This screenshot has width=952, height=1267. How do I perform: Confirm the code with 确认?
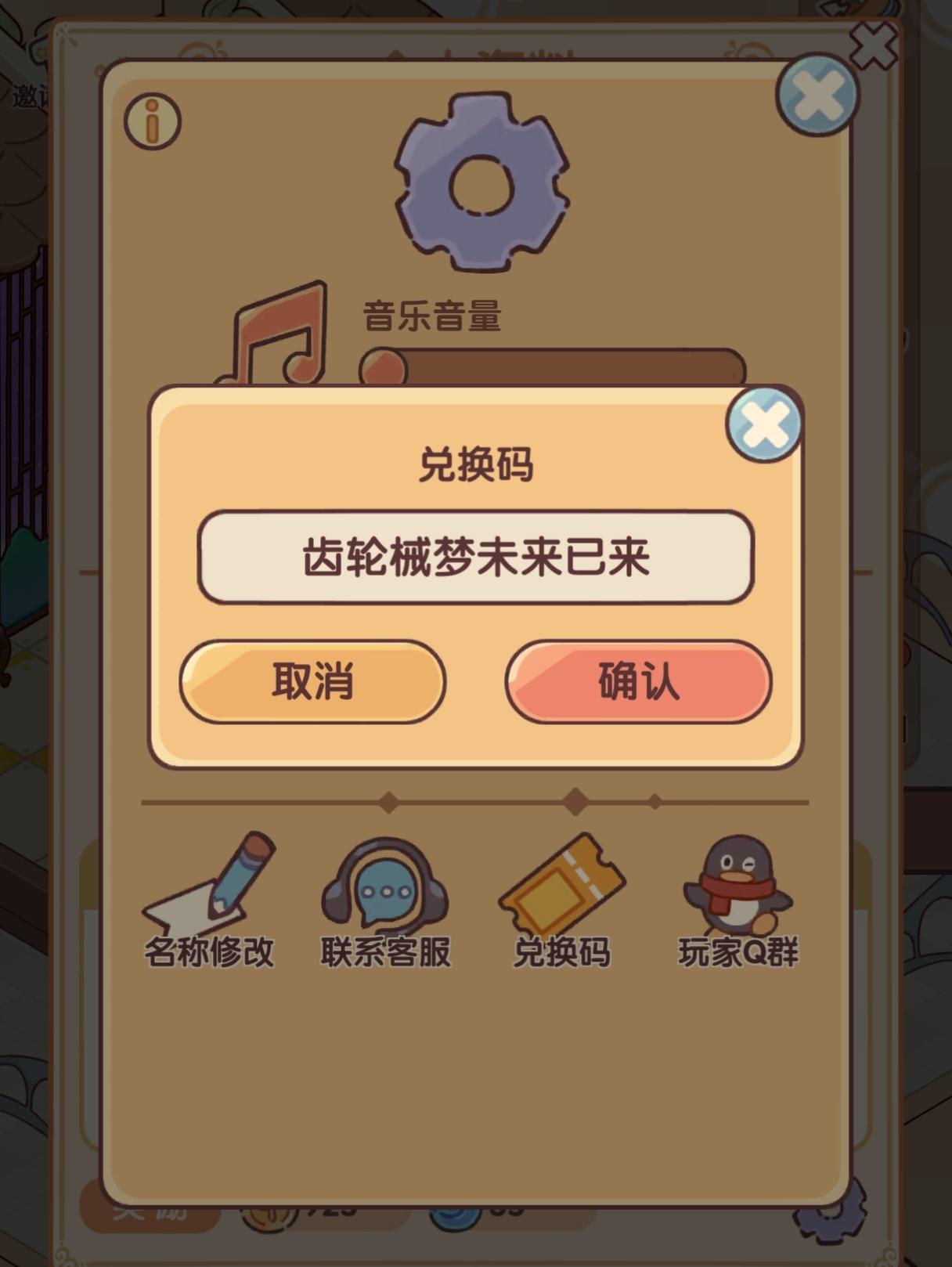coord(638,681)
